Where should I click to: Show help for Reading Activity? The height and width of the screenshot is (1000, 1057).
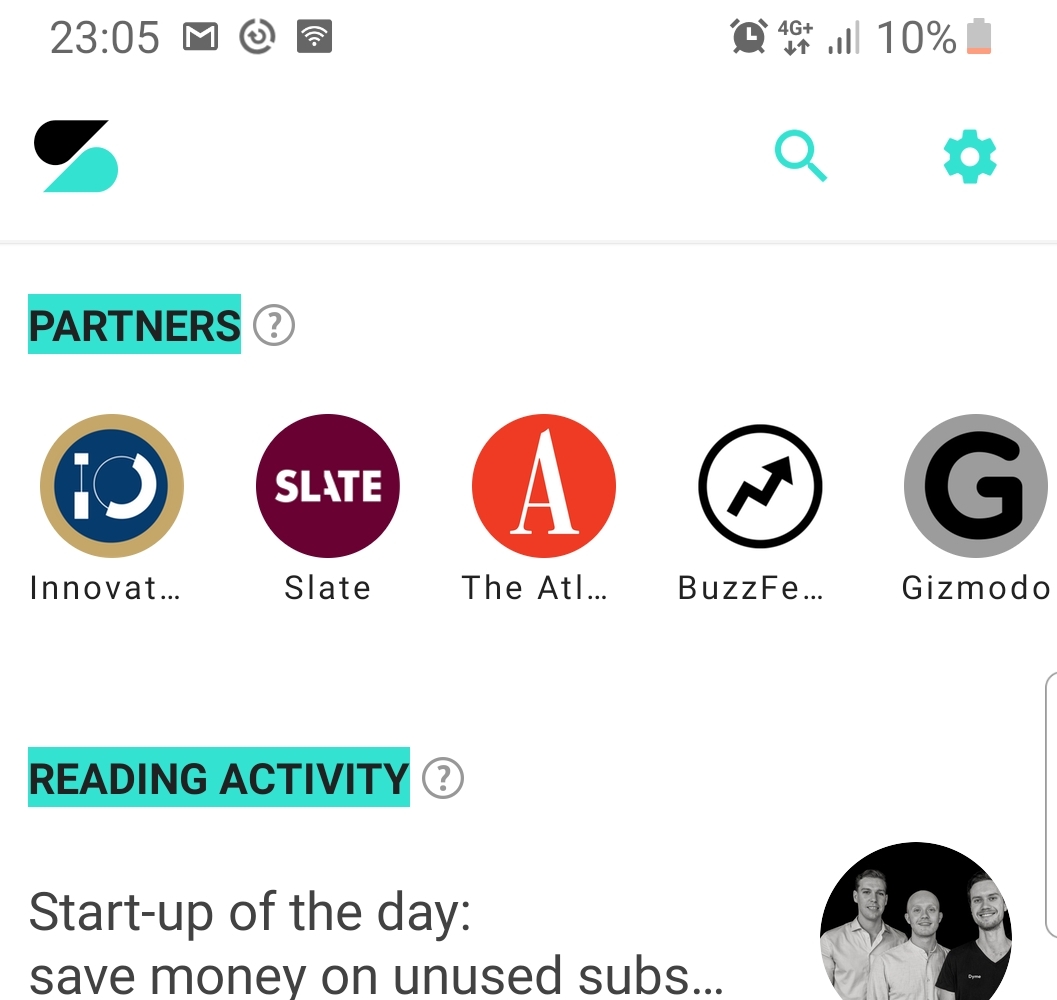(443, 778)
